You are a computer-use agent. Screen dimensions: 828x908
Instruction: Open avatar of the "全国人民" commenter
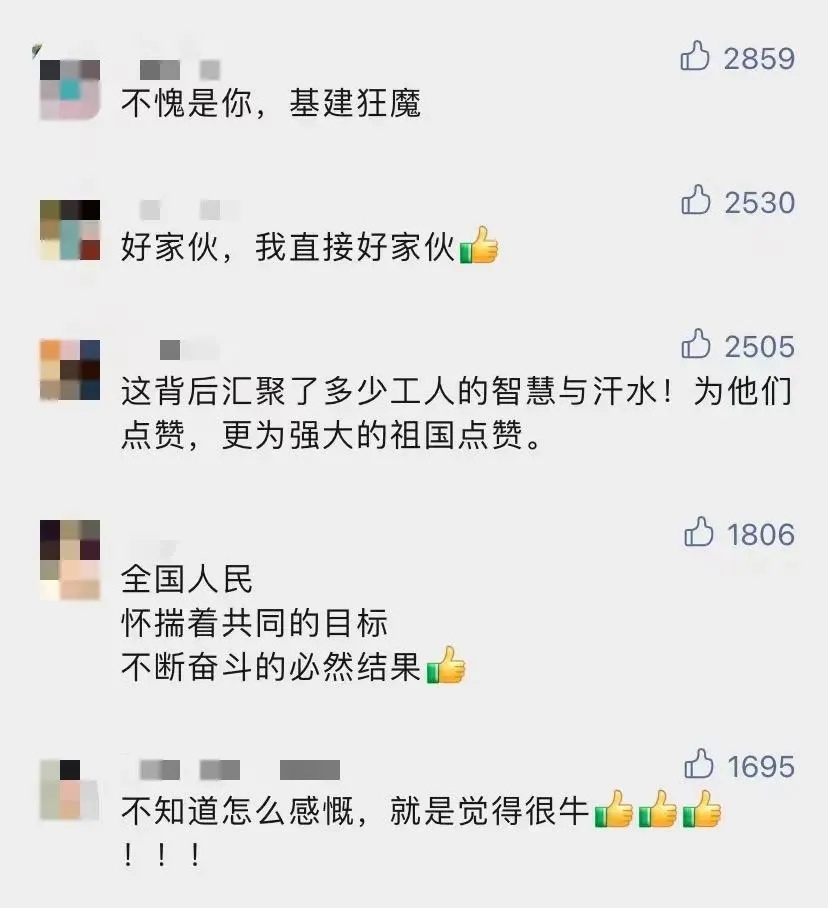70,558
